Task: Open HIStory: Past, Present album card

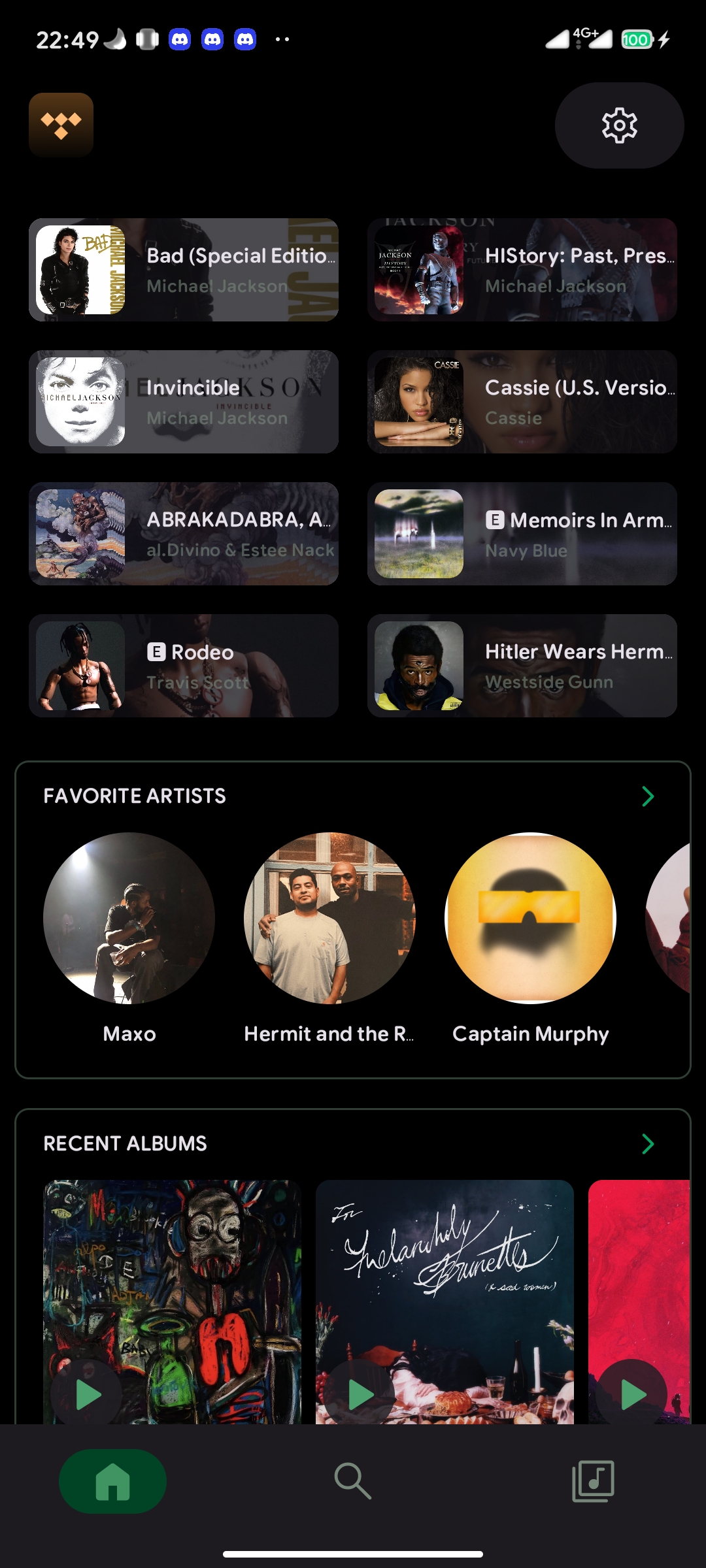Action: [522, 270]
